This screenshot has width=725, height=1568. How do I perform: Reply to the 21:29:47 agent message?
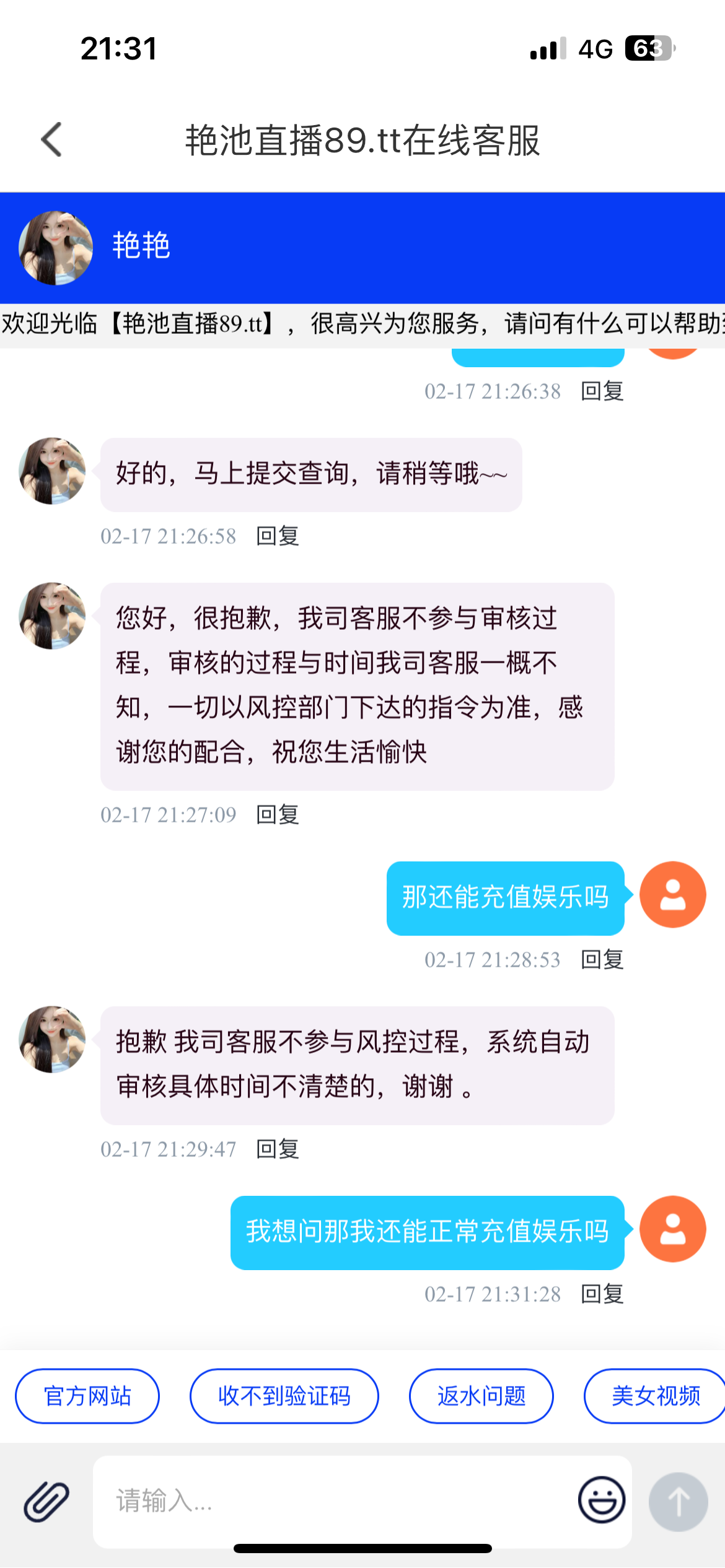[x=278, y=1149]
